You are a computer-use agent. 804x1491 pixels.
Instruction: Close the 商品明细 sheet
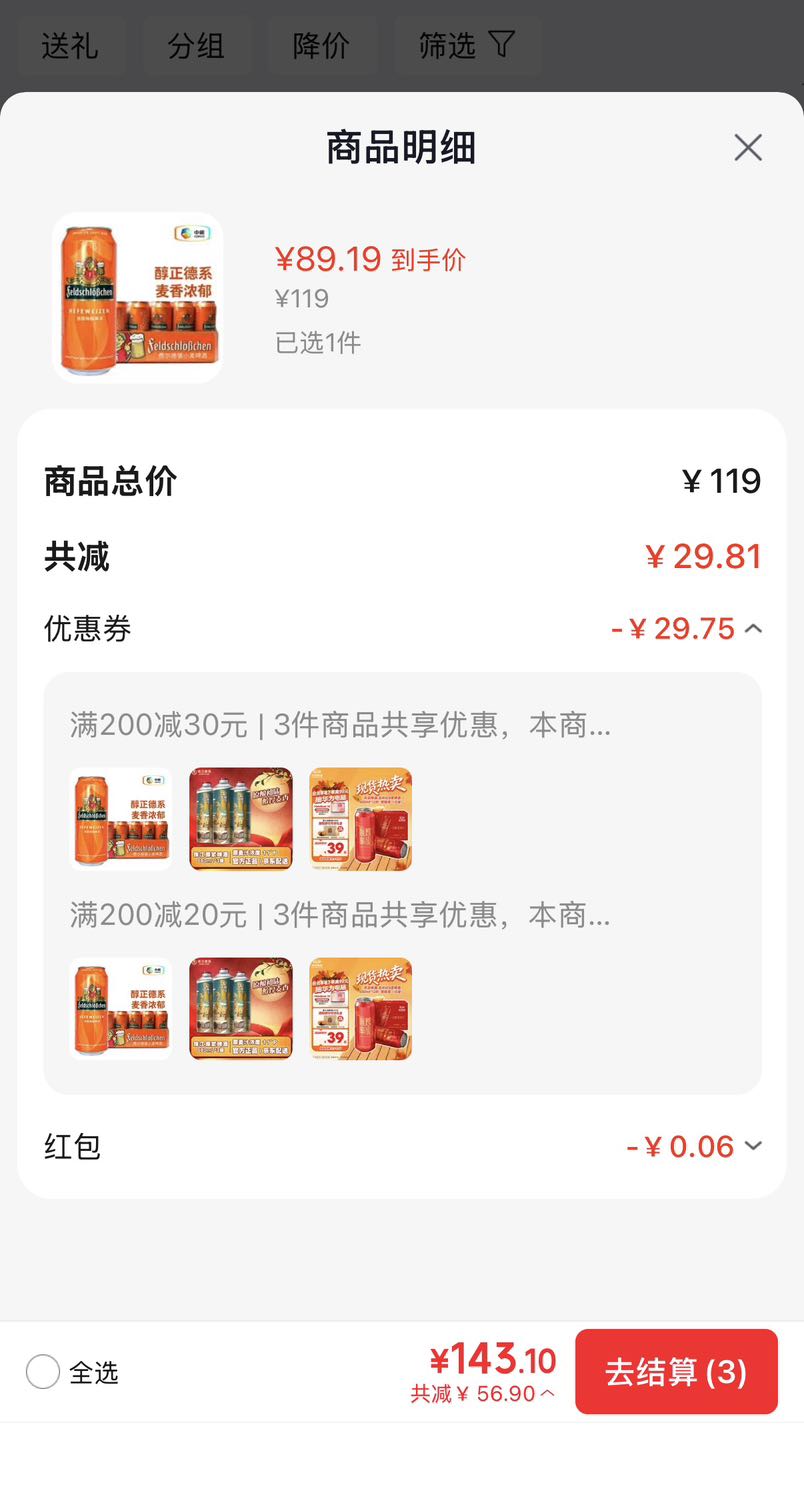(x=748, y=148)
